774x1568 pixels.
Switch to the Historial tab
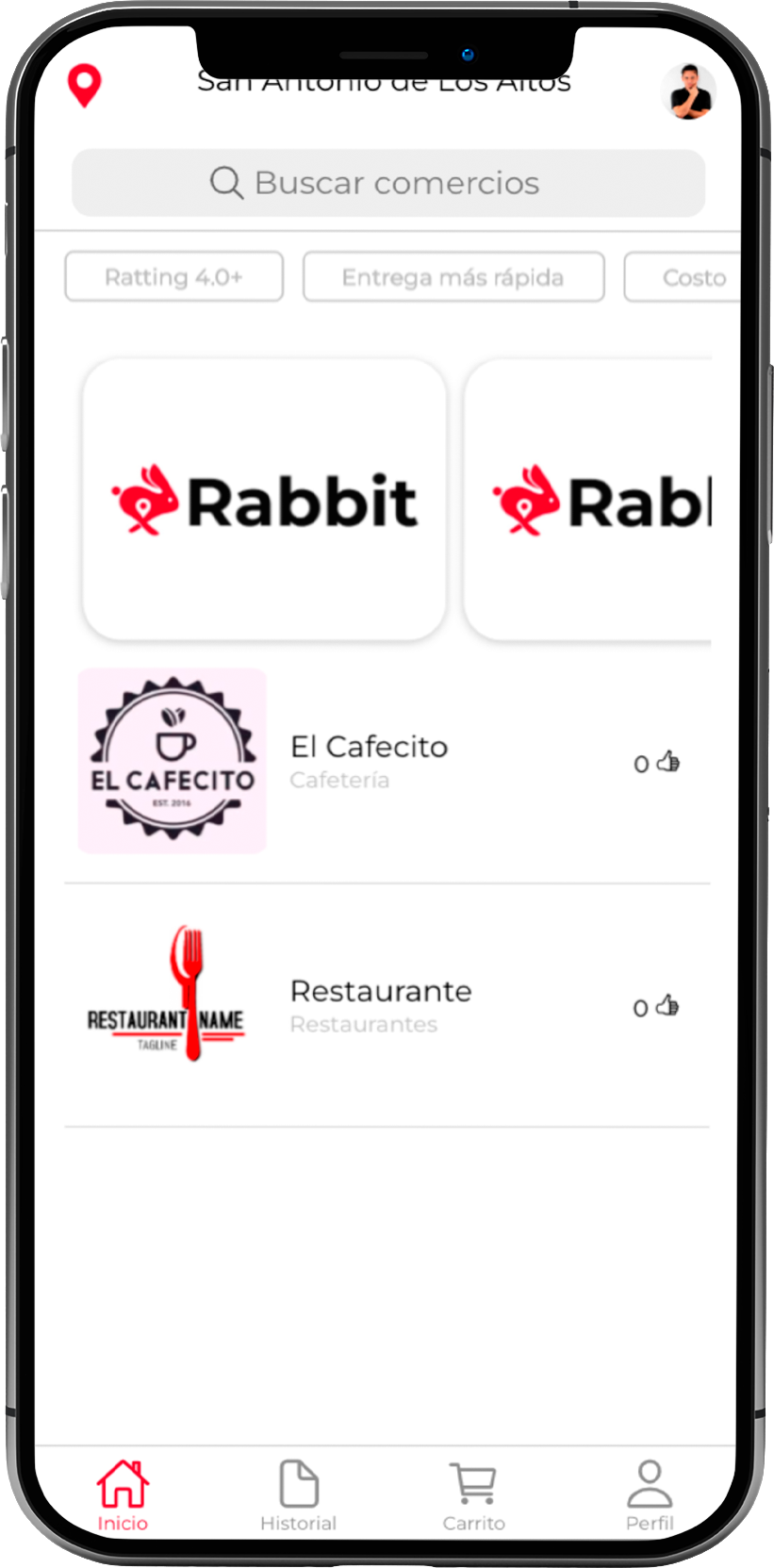(298, 1495)
